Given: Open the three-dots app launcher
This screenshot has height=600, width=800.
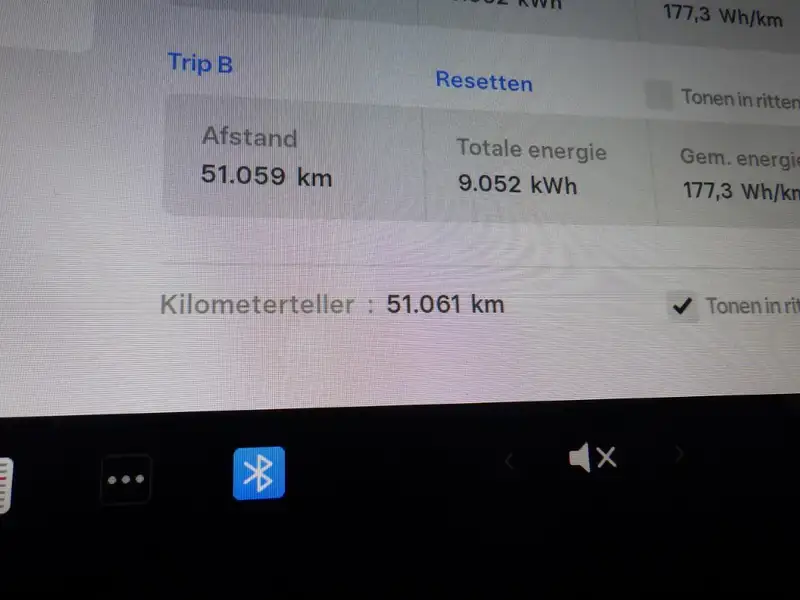Looking at the screenshot, I should pyautogui.click(x=126, y=479).
